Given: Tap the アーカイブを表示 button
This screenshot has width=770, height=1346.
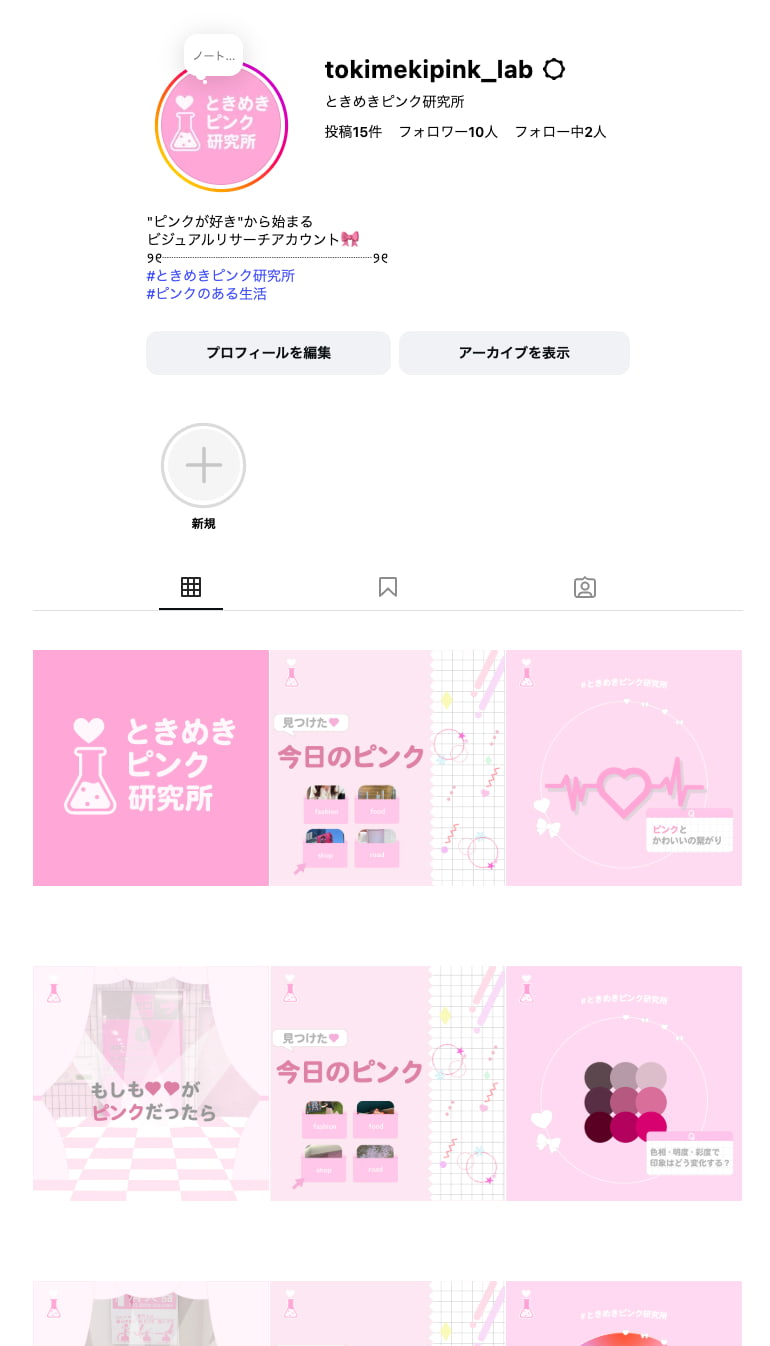Looking at the screenshot, I should (x=514, y=353).
